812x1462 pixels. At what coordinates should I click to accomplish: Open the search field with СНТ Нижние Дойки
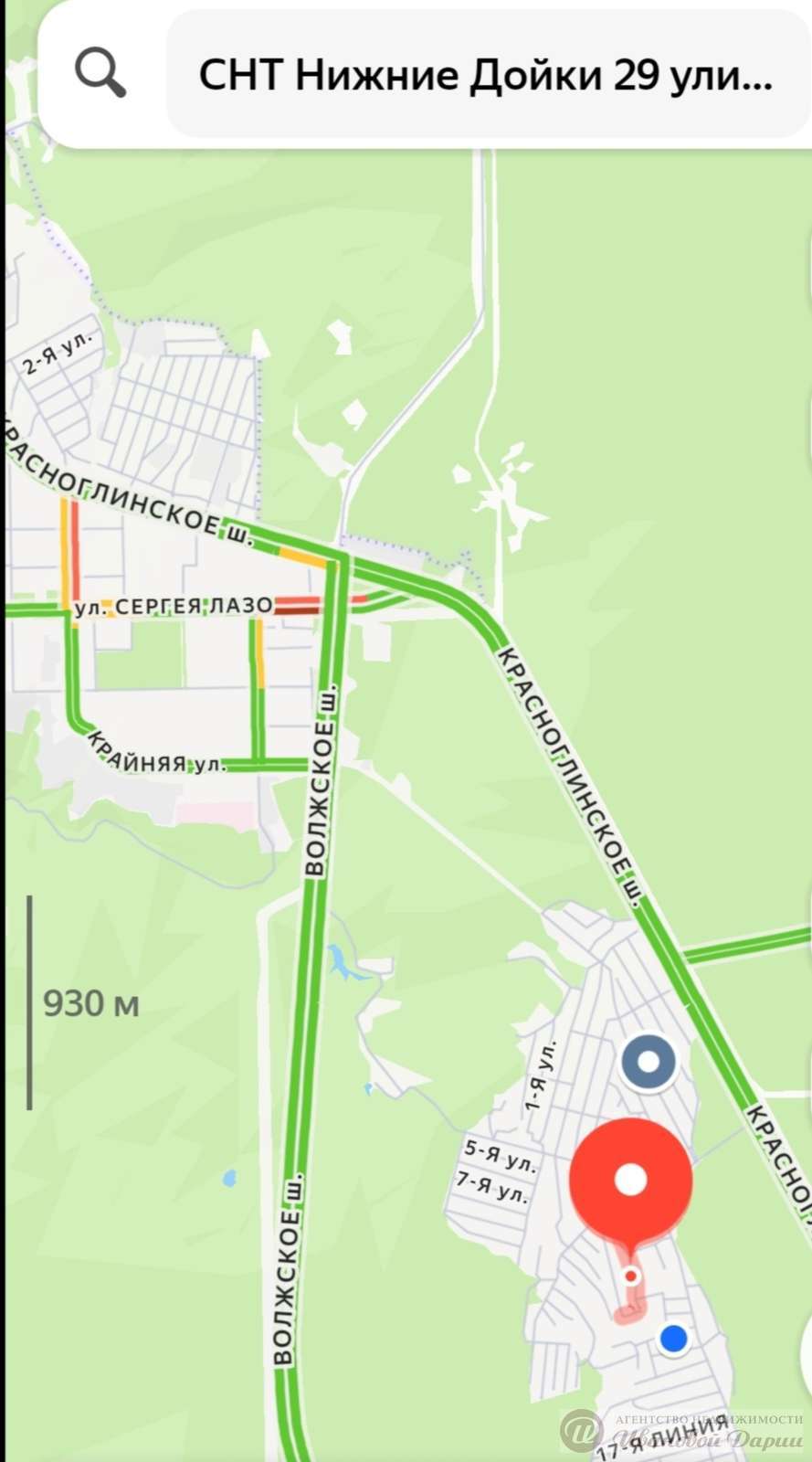tap(488, 75)
